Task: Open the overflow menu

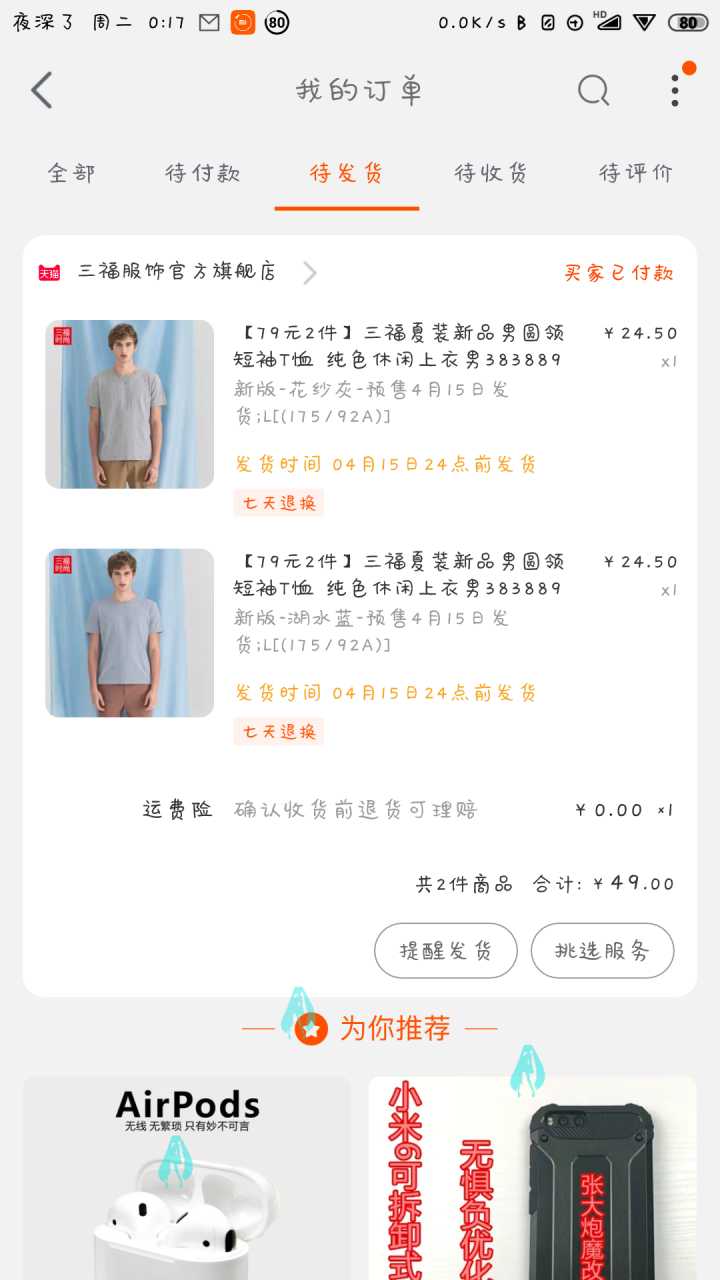Action: 676,90
